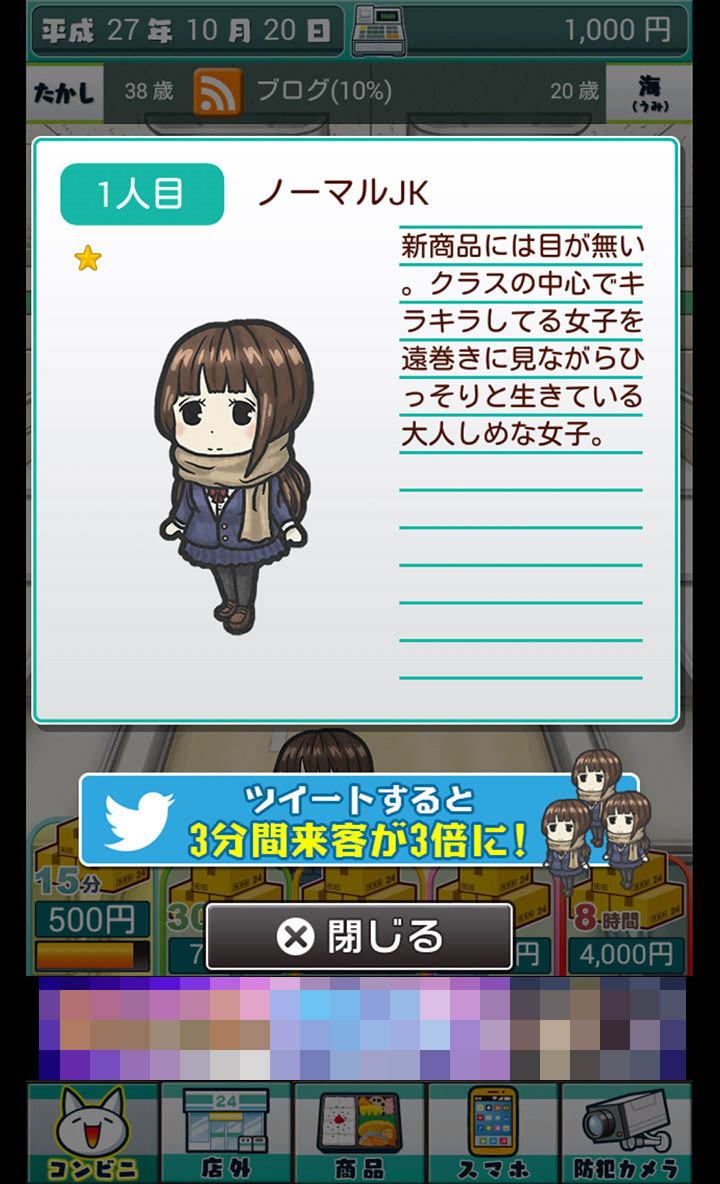Close the customer profile dialog
This screenshot has width=720, height=1184.
(359, 936)
